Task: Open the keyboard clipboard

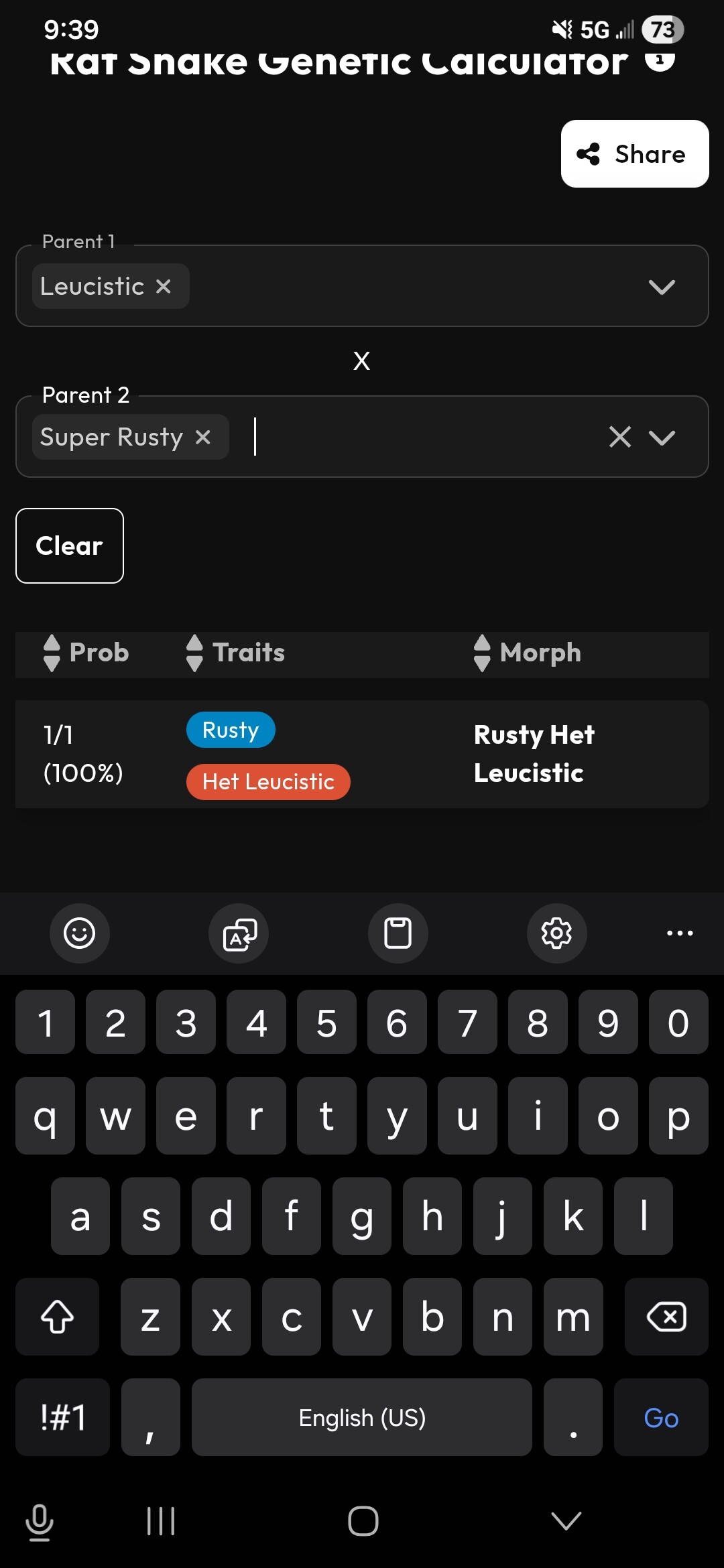Action: click(x=398, y=933)
